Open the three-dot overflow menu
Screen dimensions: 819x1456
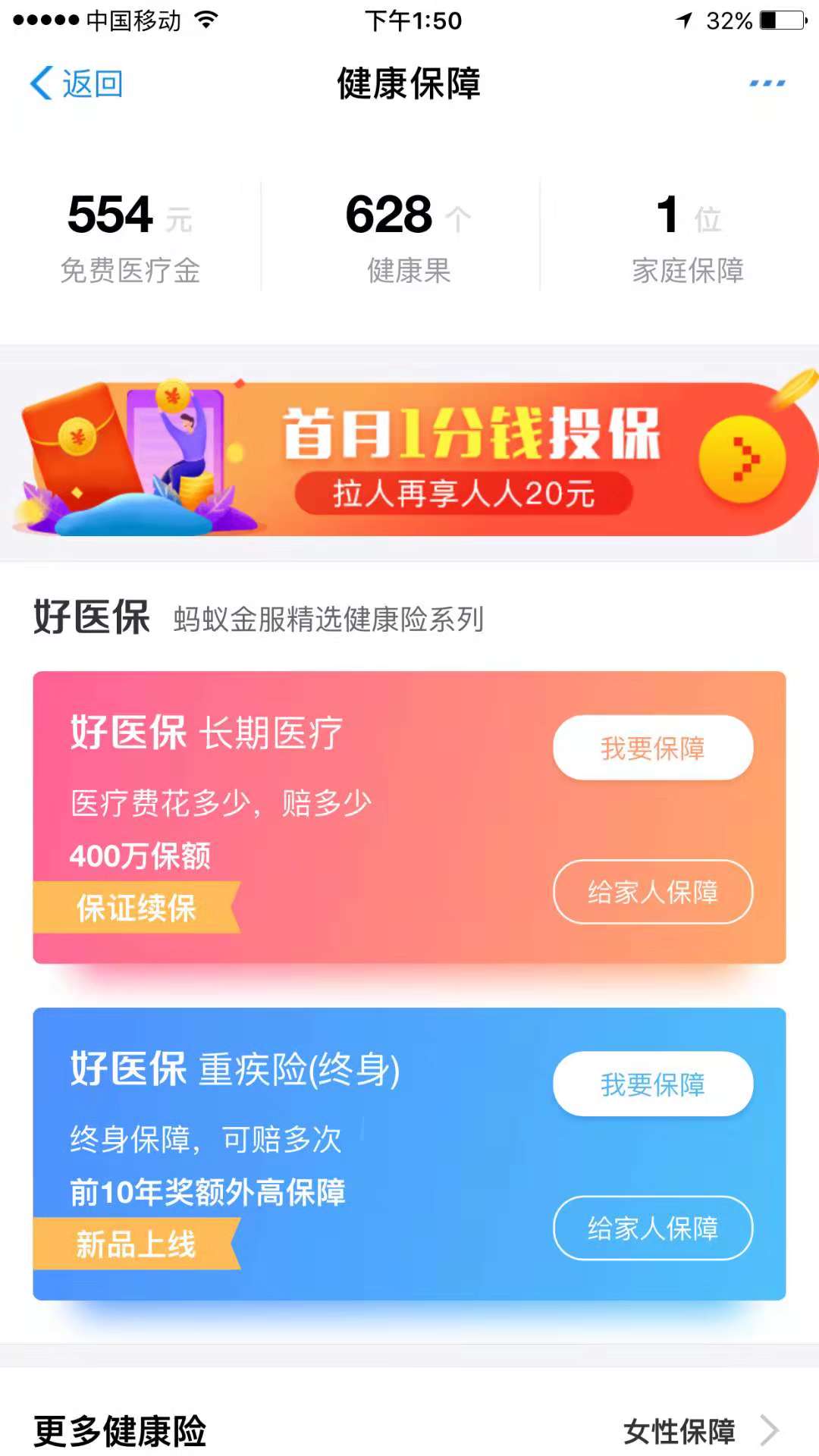point(767,83)
